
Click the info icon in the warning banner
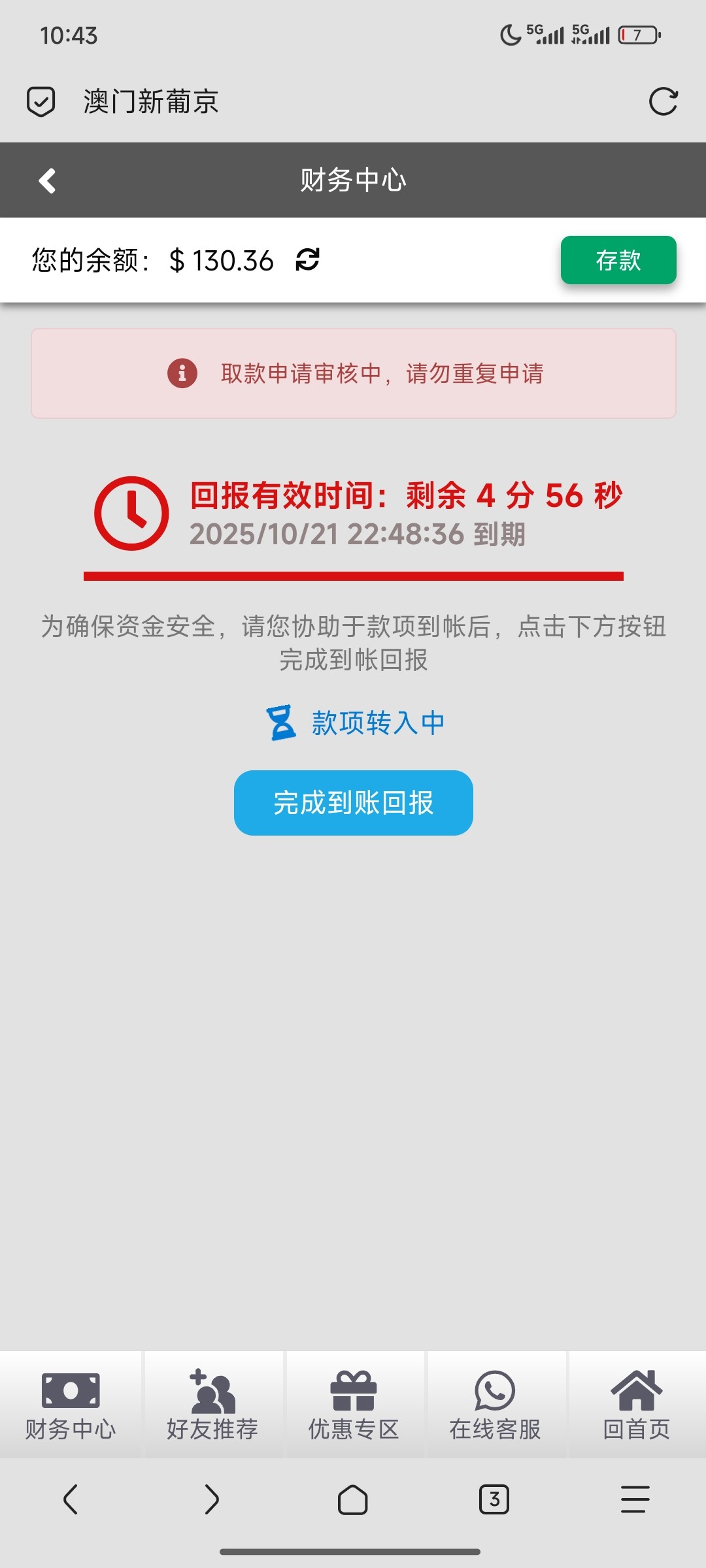(x=181, y=374)
